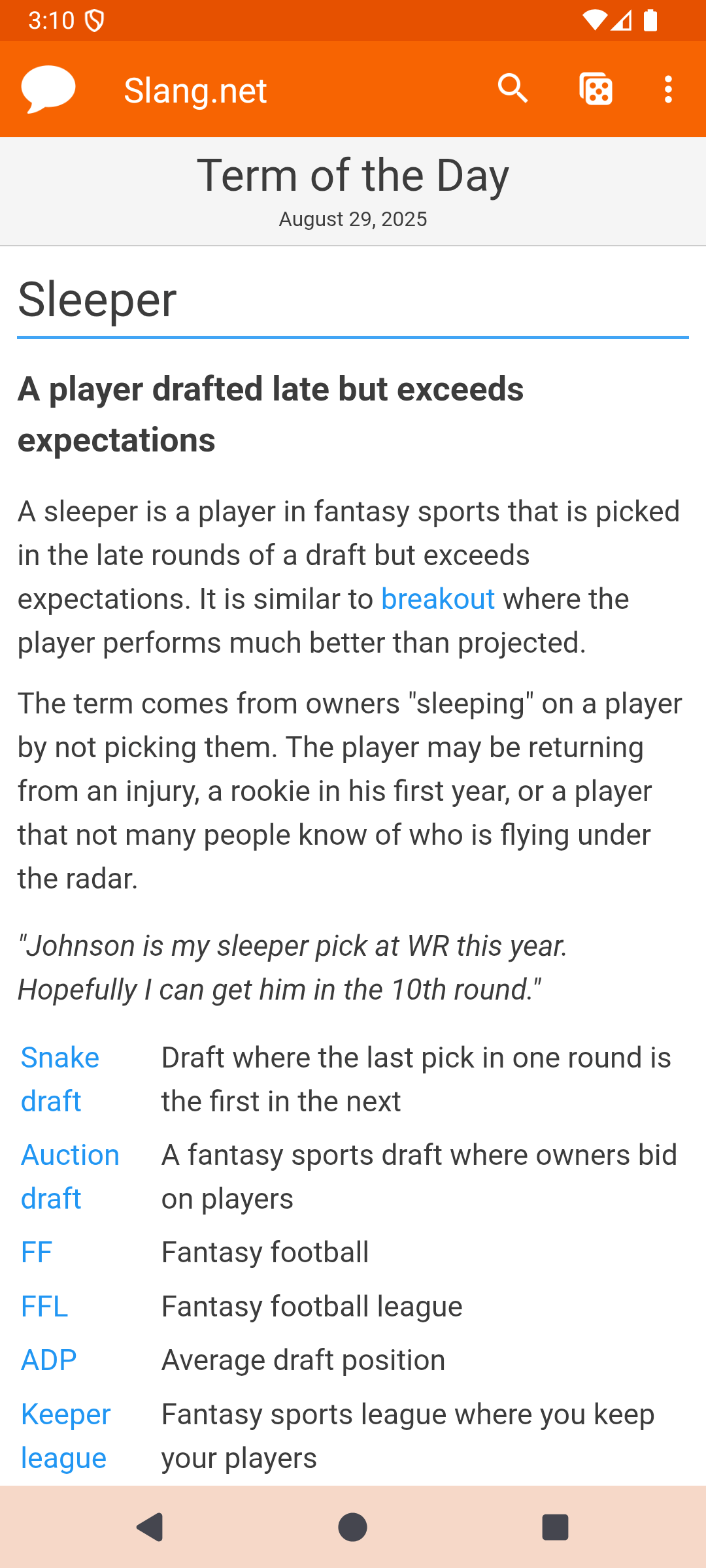Open the Snake draft related term
The height and width of the screenshot is (1568, 706).
coord(60,1079)
